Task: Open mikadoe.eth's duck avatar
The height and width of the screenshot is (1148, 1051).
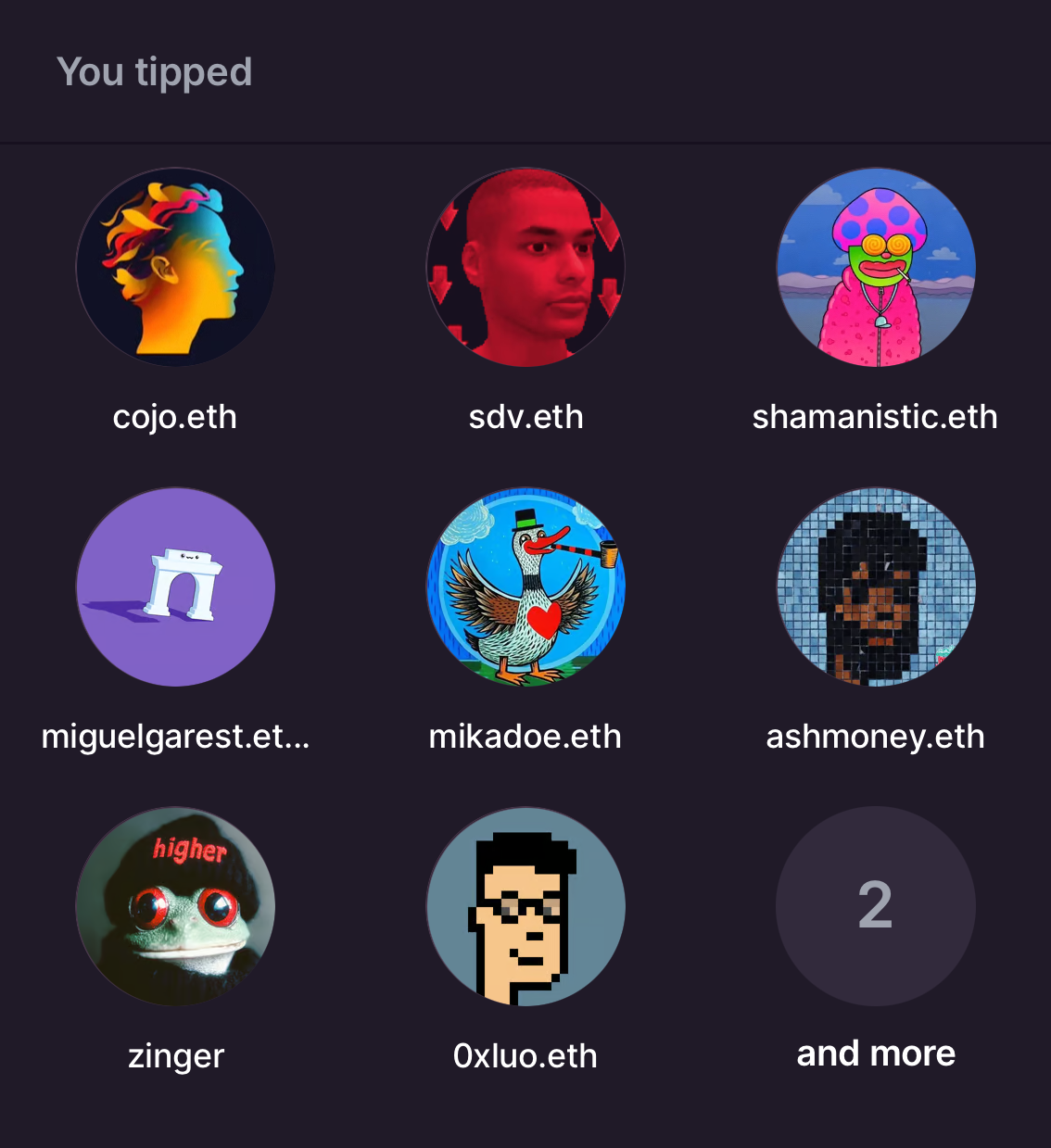Action: coord(525,587)
